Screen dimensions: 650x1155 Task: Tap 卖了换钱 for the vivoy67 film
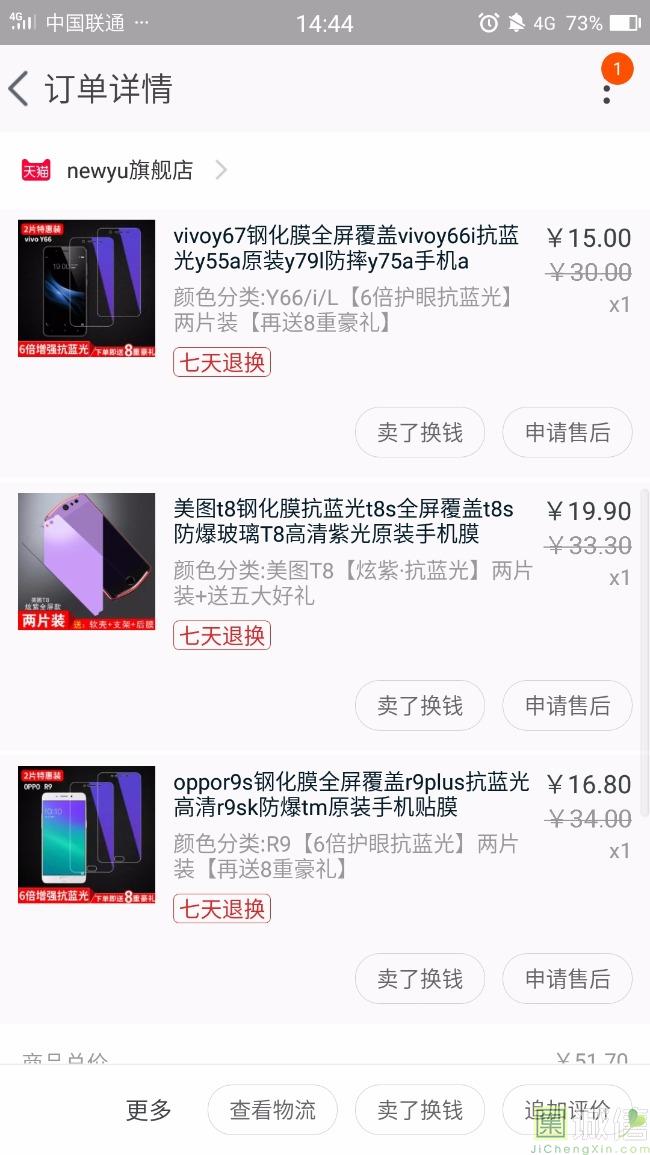click(x=420, y=433)
